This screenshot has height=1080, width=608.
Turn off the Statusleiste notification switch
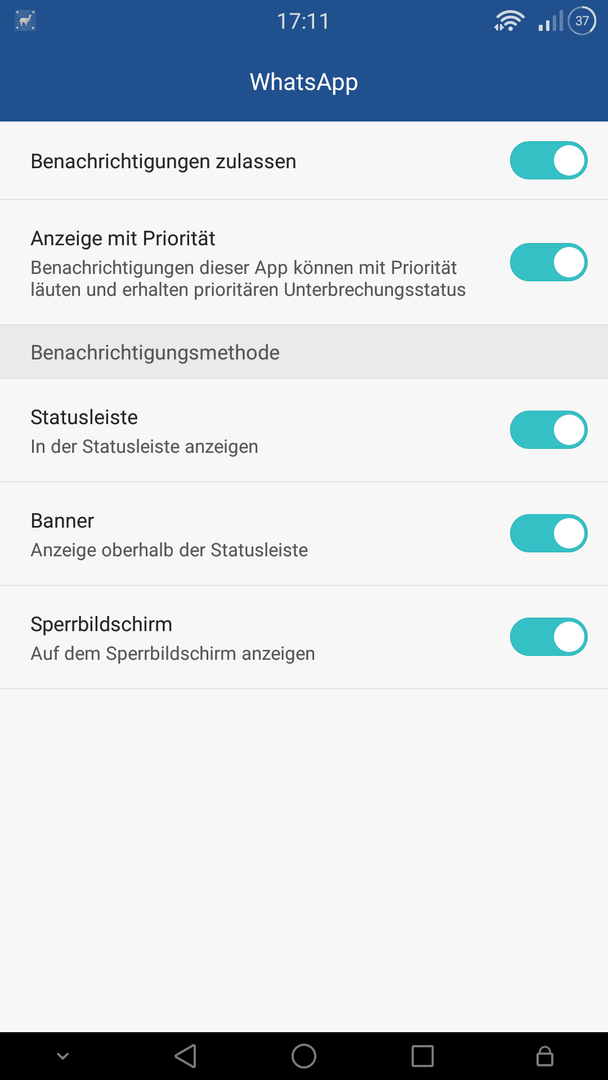pos(548,430)
